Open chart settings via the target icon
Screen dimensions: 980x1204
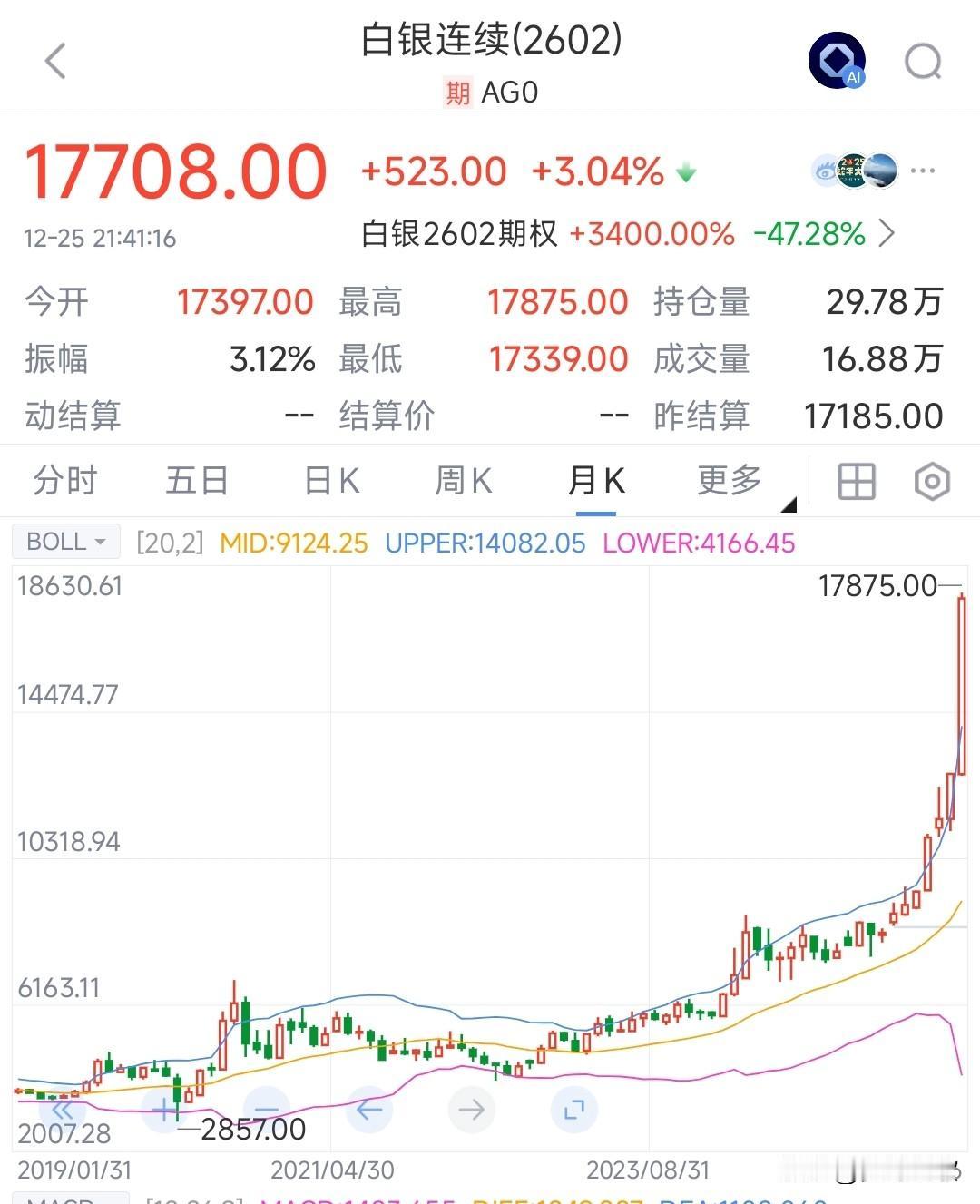(x=931, y=481)
